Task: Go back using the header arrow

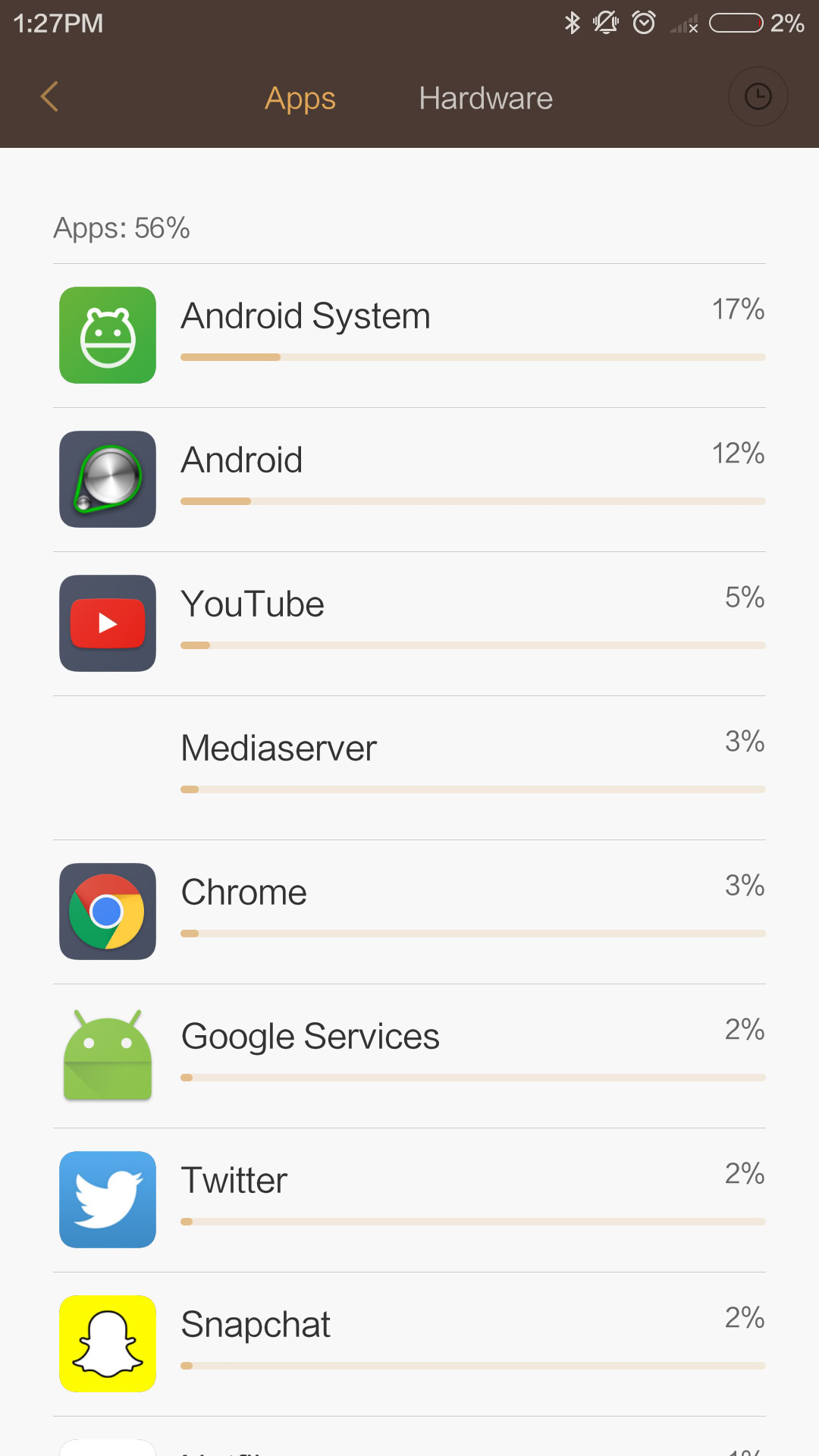Action: (49, 97)
